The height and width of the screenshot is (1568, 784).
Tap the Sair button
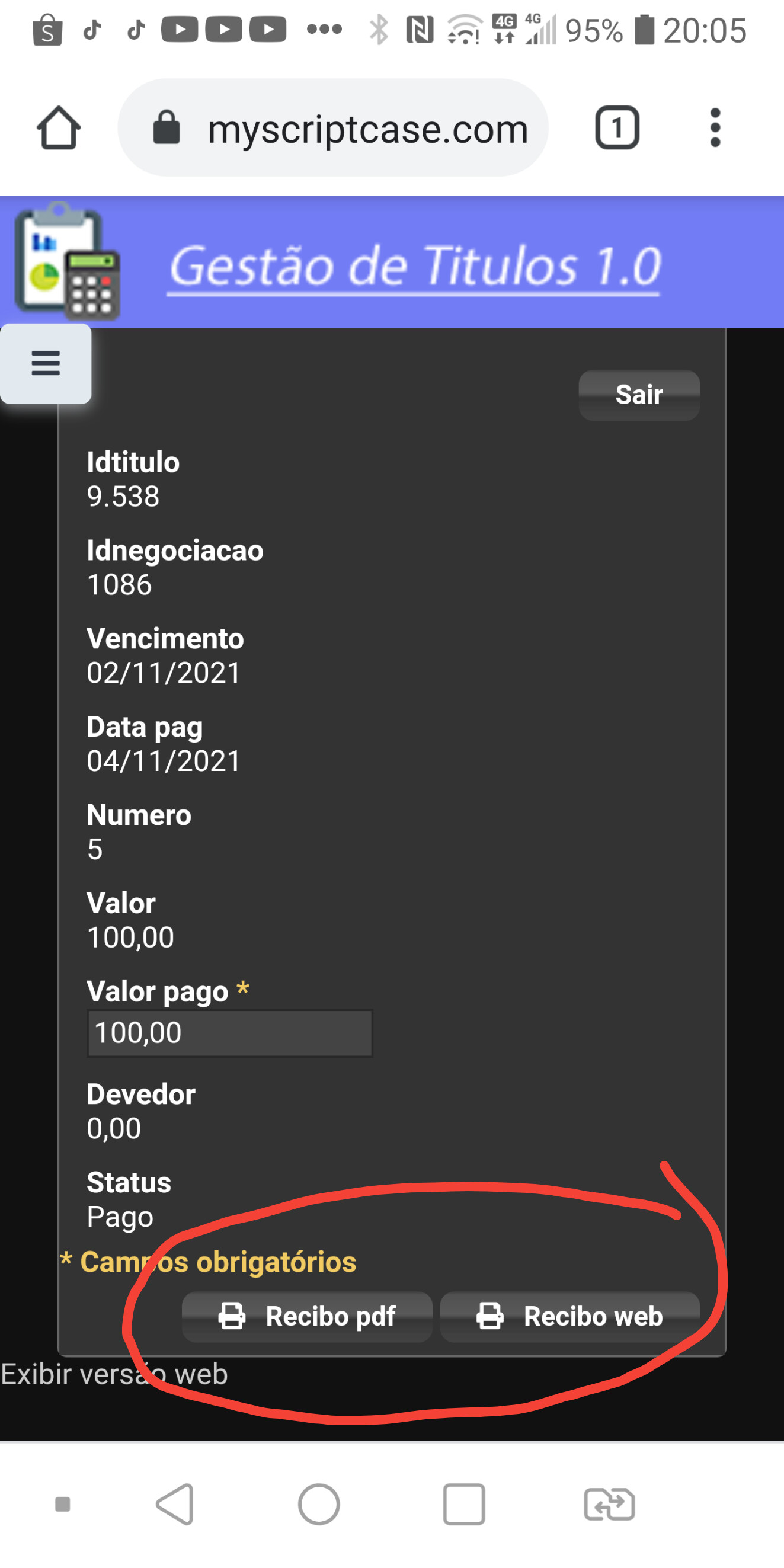(x=639, y=395)
